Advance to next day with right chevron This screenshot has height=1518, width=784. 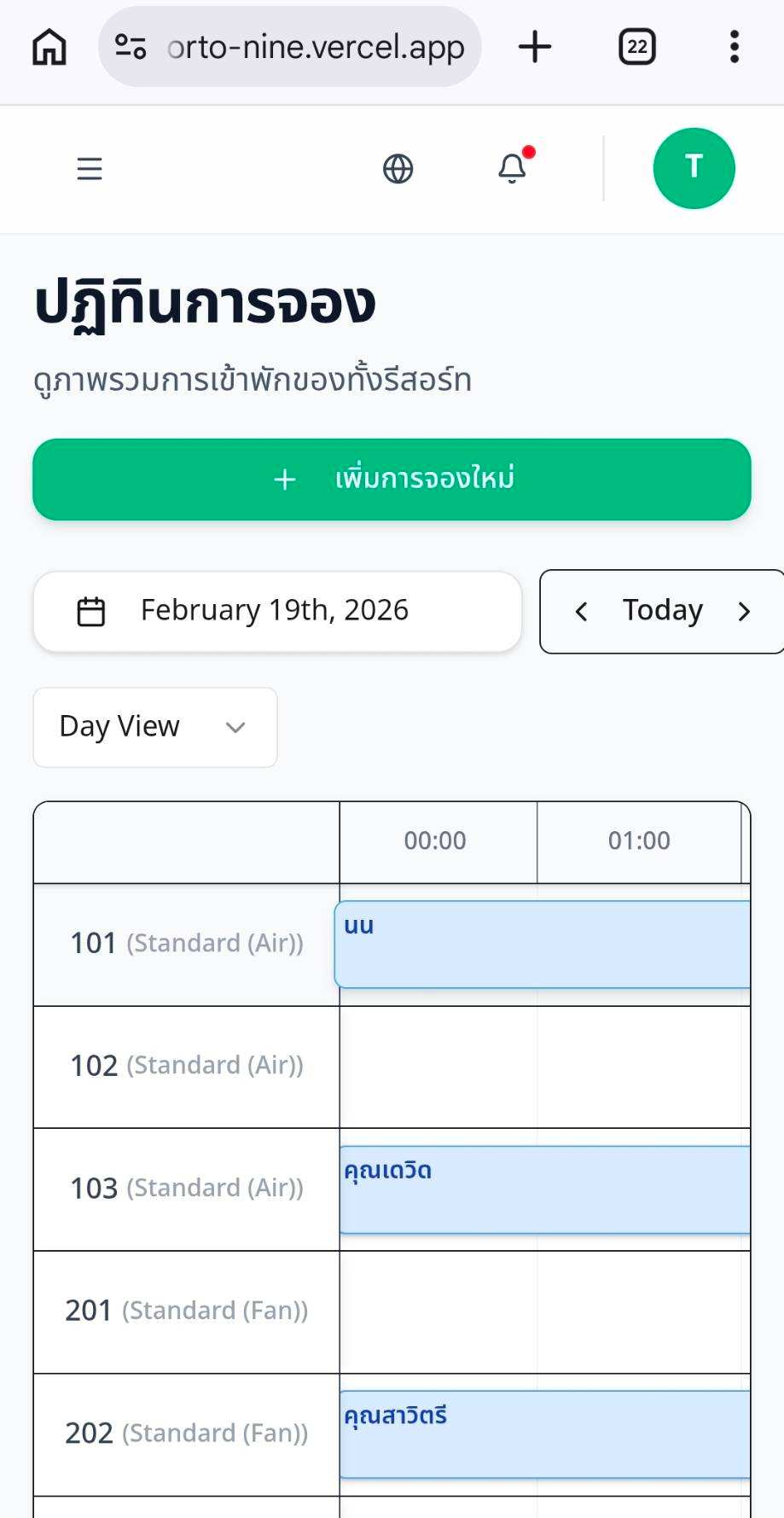[x=744, y=611]
